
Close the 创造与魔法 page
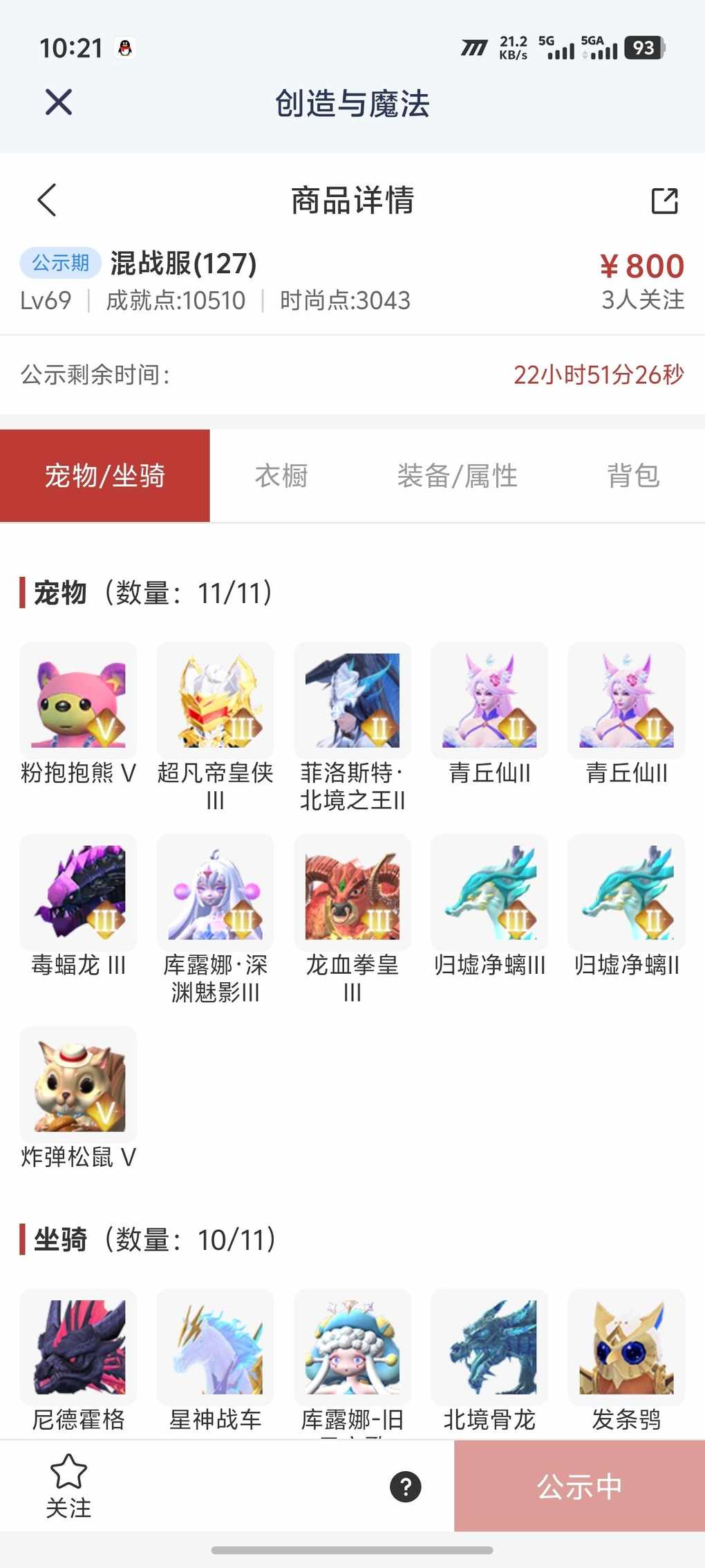point(59,102)
